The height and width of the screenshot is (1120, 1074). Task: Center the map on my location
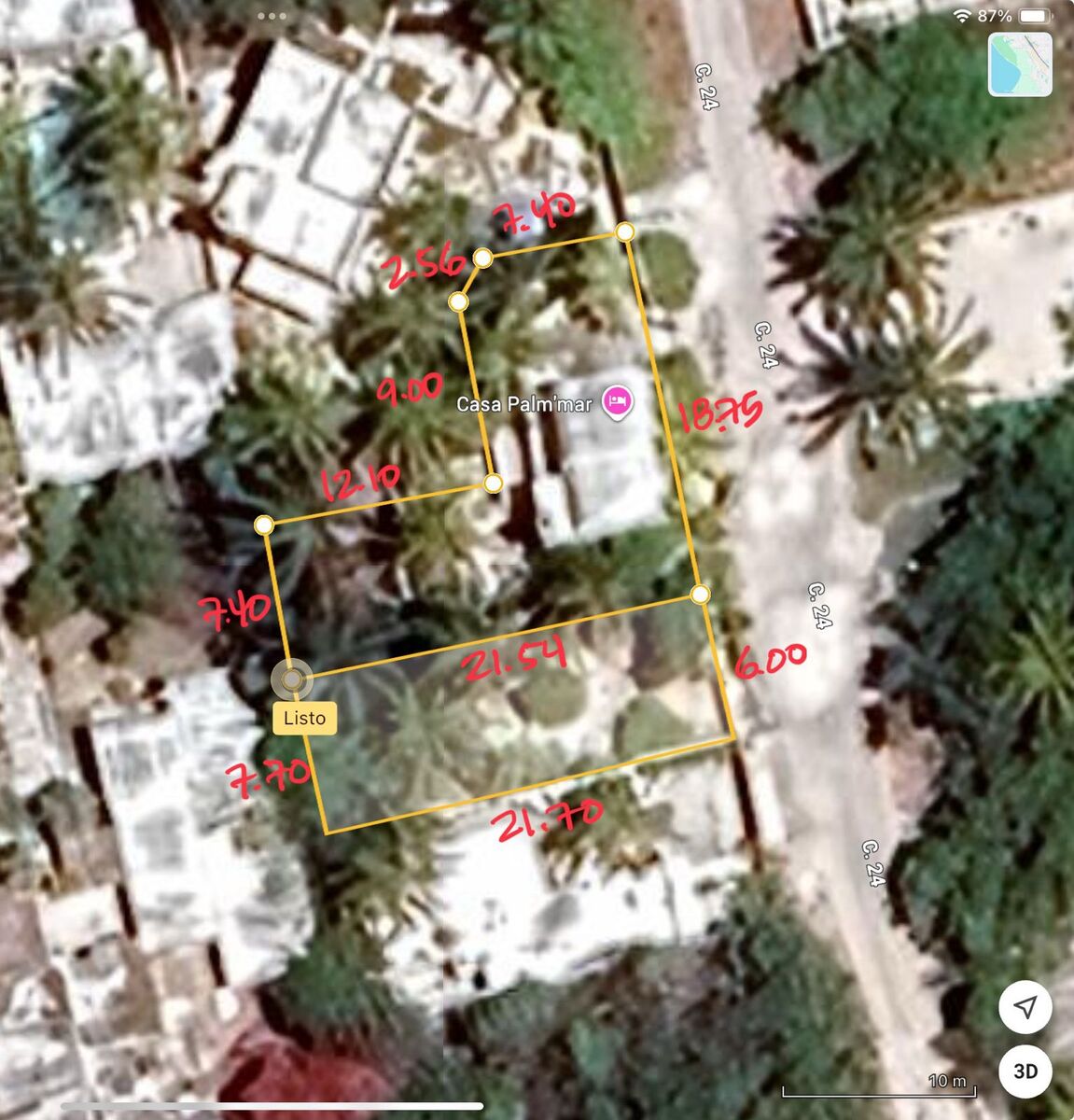tap(1025, 1007)
